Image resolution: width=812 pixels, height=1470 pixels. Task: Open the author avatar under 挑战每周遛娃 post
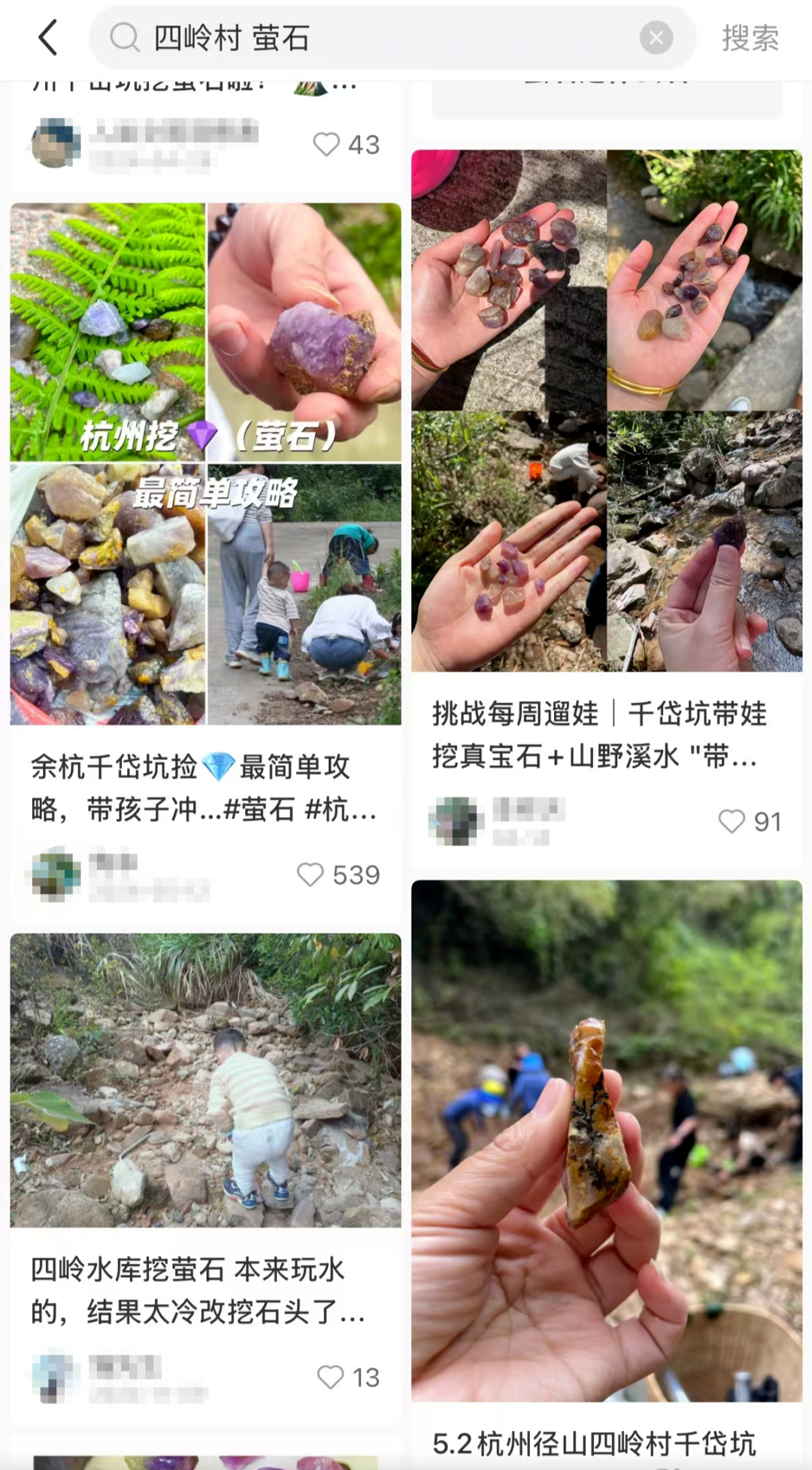(453, 820)
